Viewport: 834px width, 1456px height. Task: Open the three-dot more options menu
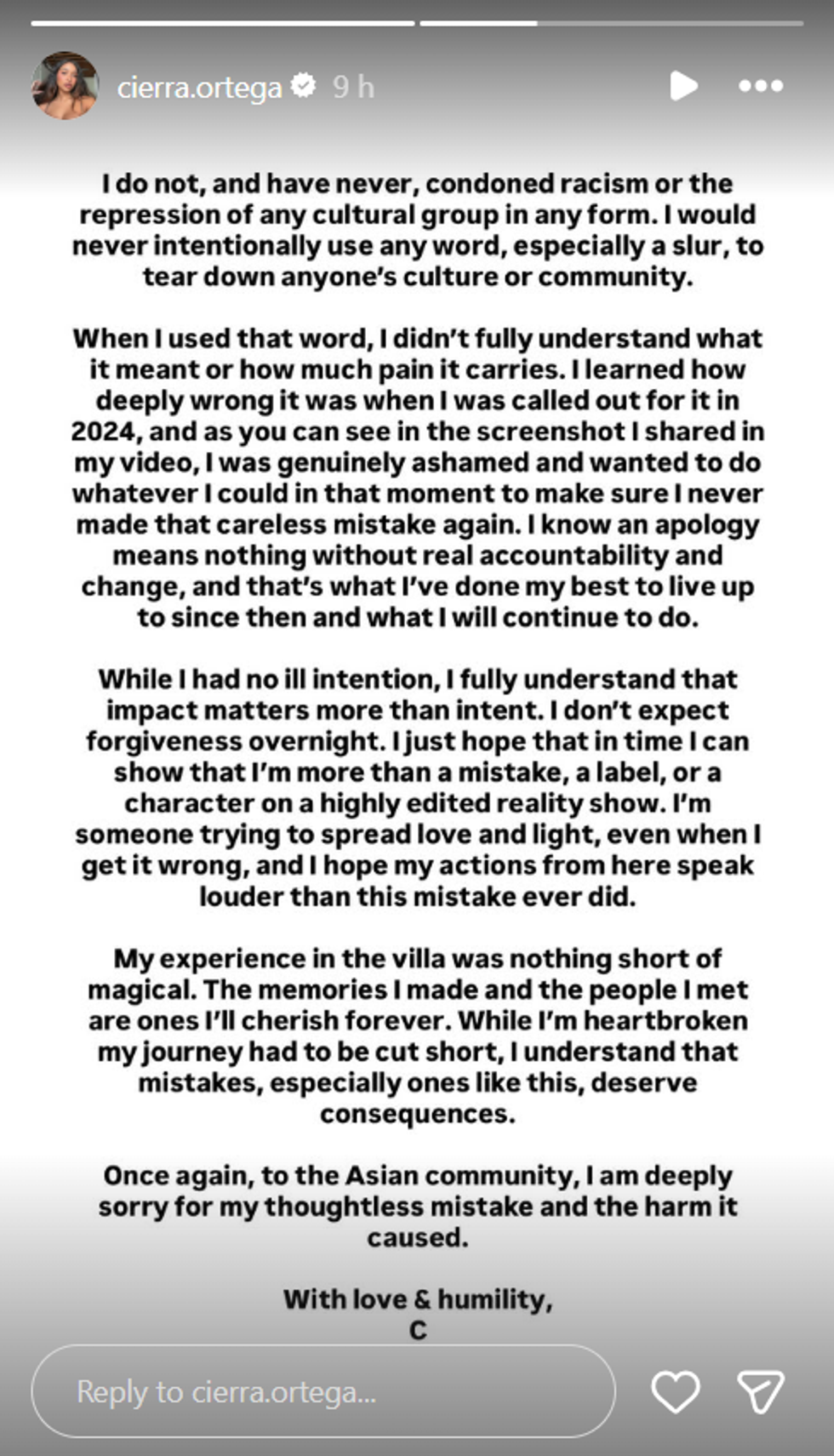click(760, 86)
